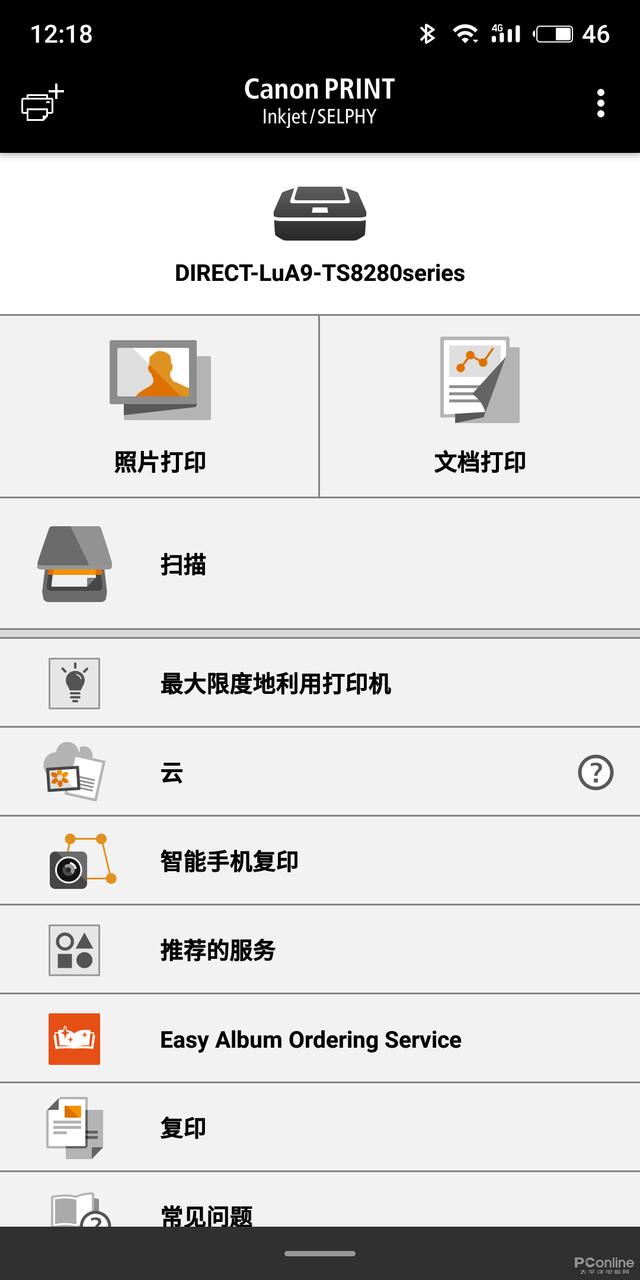Open 文档打印 document print
640x1280 pixels.
480,407
